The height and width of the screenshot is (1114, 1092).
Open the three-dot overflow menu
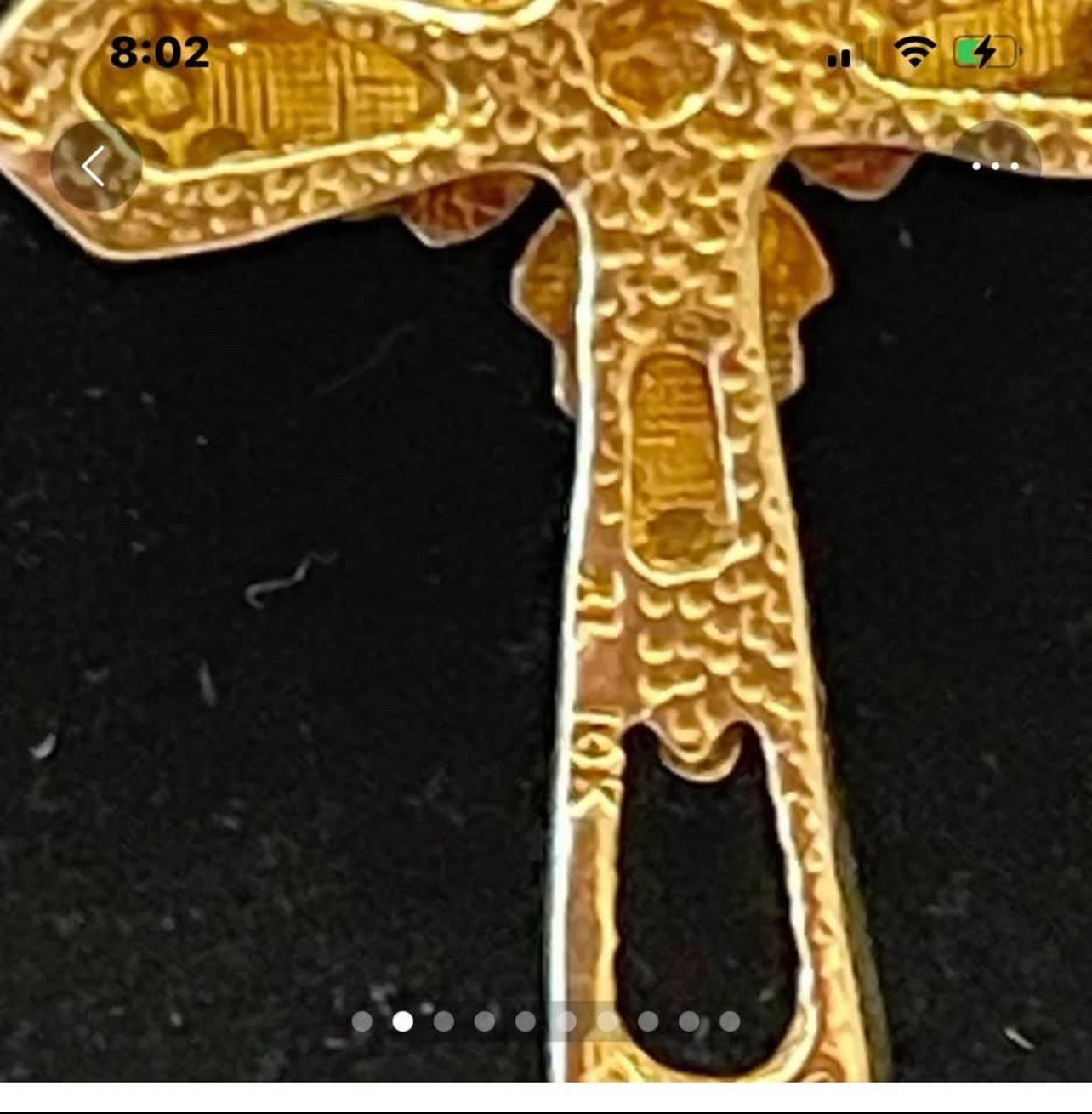point(995,165)
